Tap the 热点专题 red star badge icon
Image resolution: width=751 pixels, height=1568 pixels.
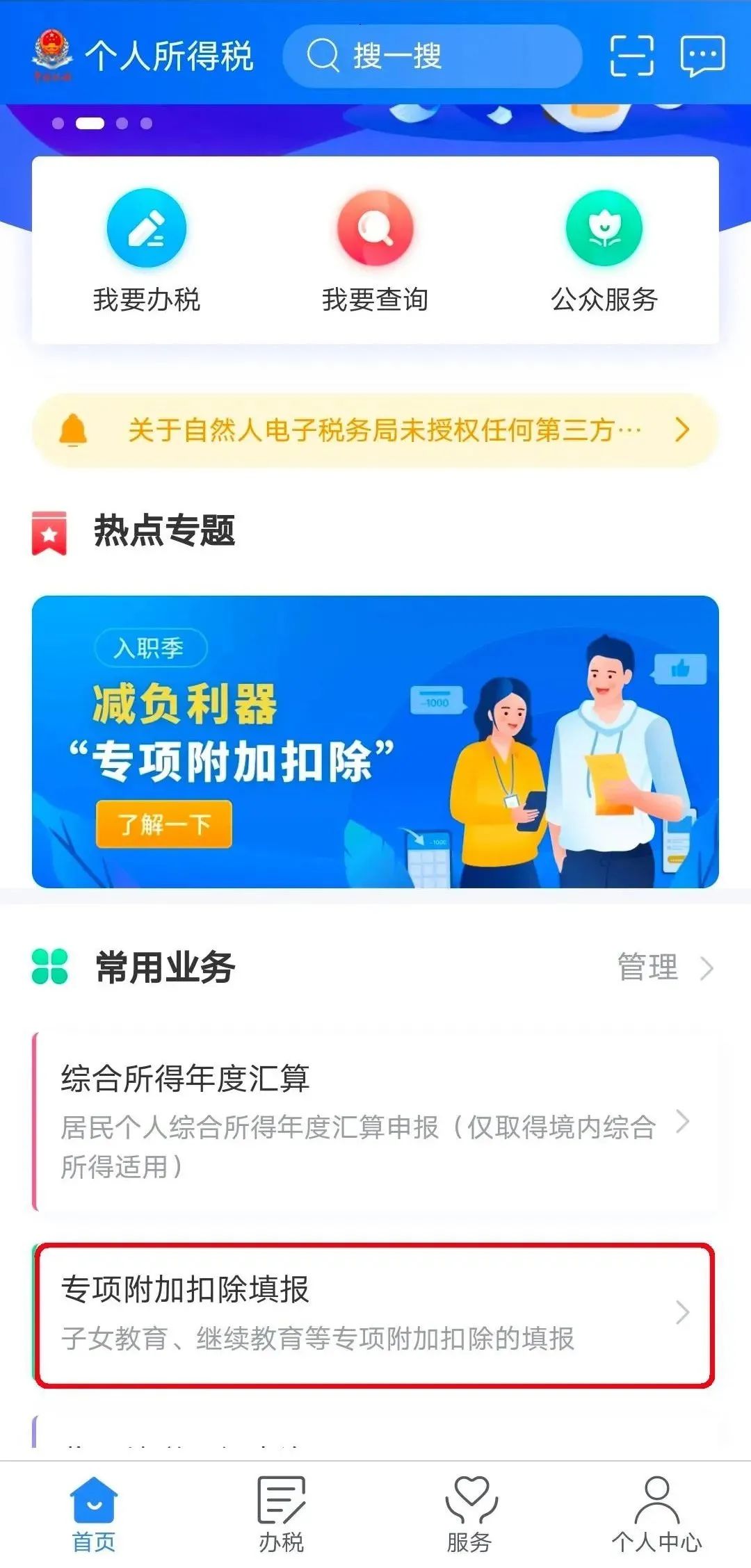49,532
